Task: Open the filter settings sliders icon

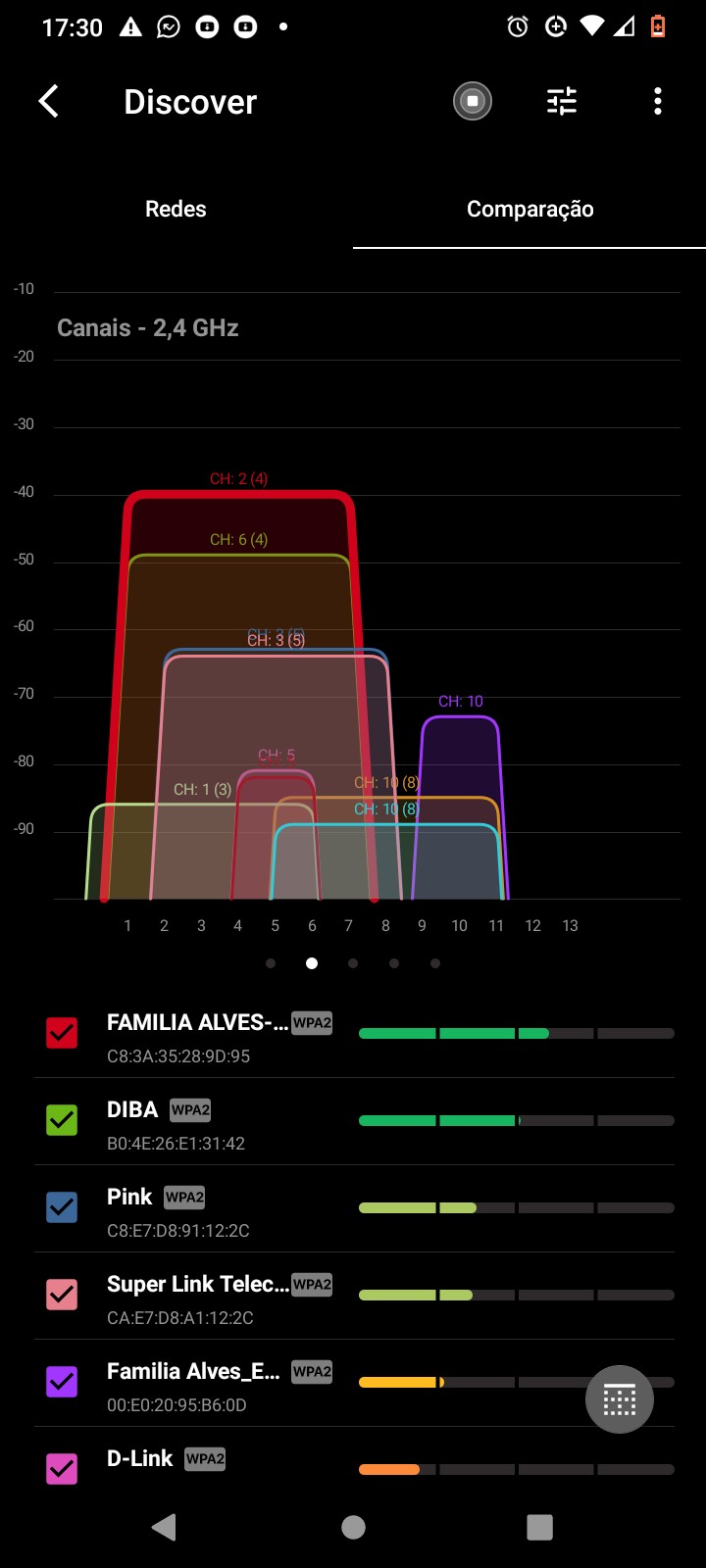Action: coord(562,101)
